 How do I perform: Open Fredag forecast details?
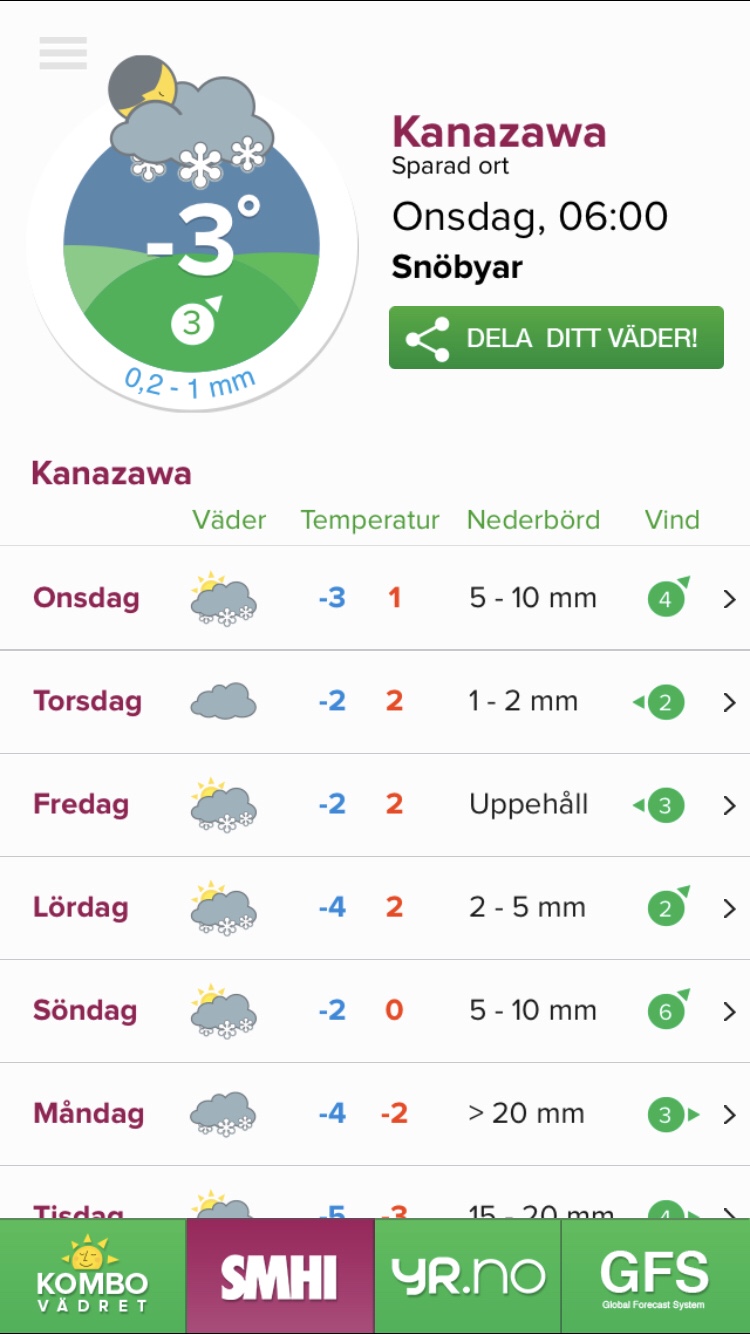coord(375,805)
